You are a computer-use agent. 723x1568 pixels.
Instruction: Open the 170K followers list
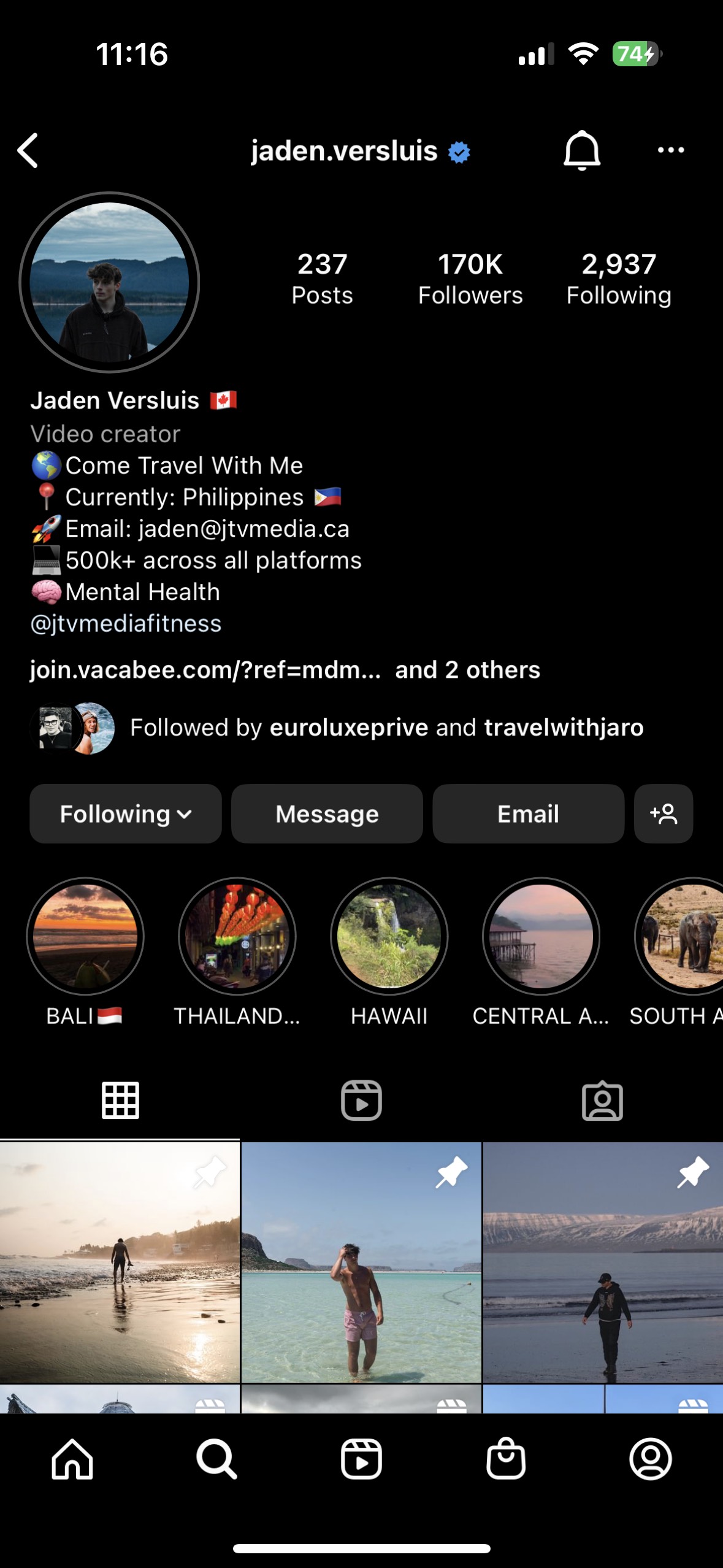(470, 279)
